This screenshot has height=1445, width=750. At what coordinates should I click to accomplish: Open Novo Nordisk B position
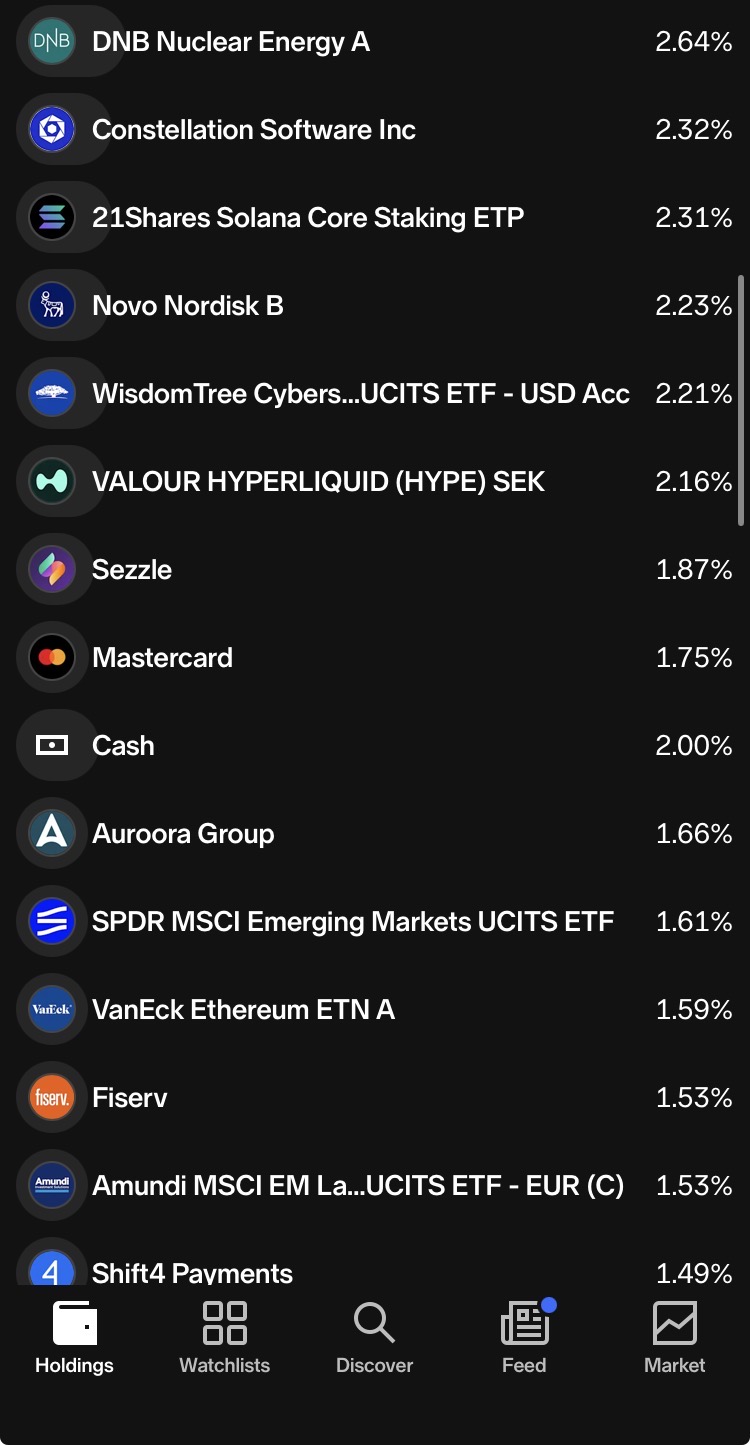coord(375,306)
